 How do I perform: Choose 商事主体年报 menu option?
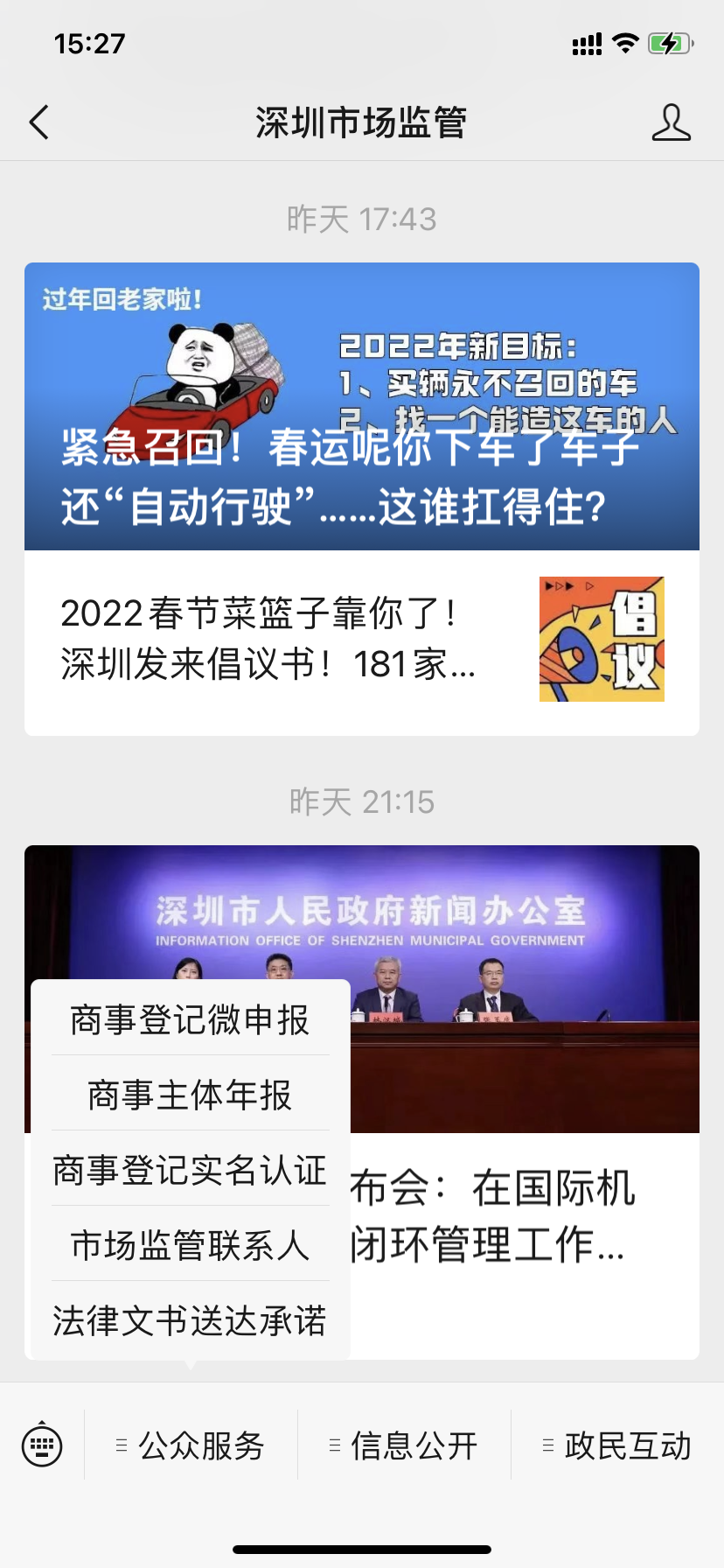pyautogui.click(x=190, y=1095)
